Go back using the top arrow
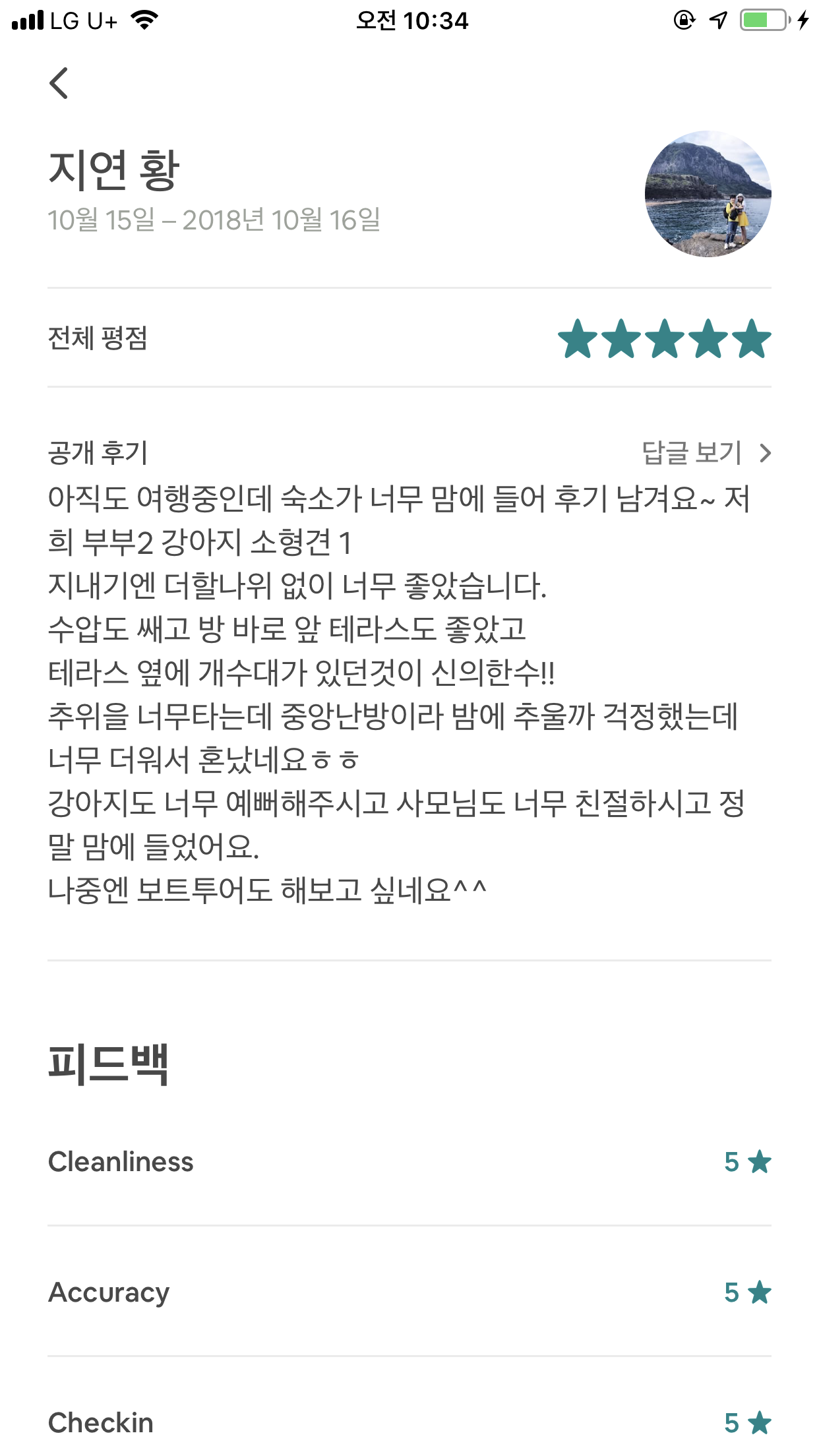 (59, 83)
